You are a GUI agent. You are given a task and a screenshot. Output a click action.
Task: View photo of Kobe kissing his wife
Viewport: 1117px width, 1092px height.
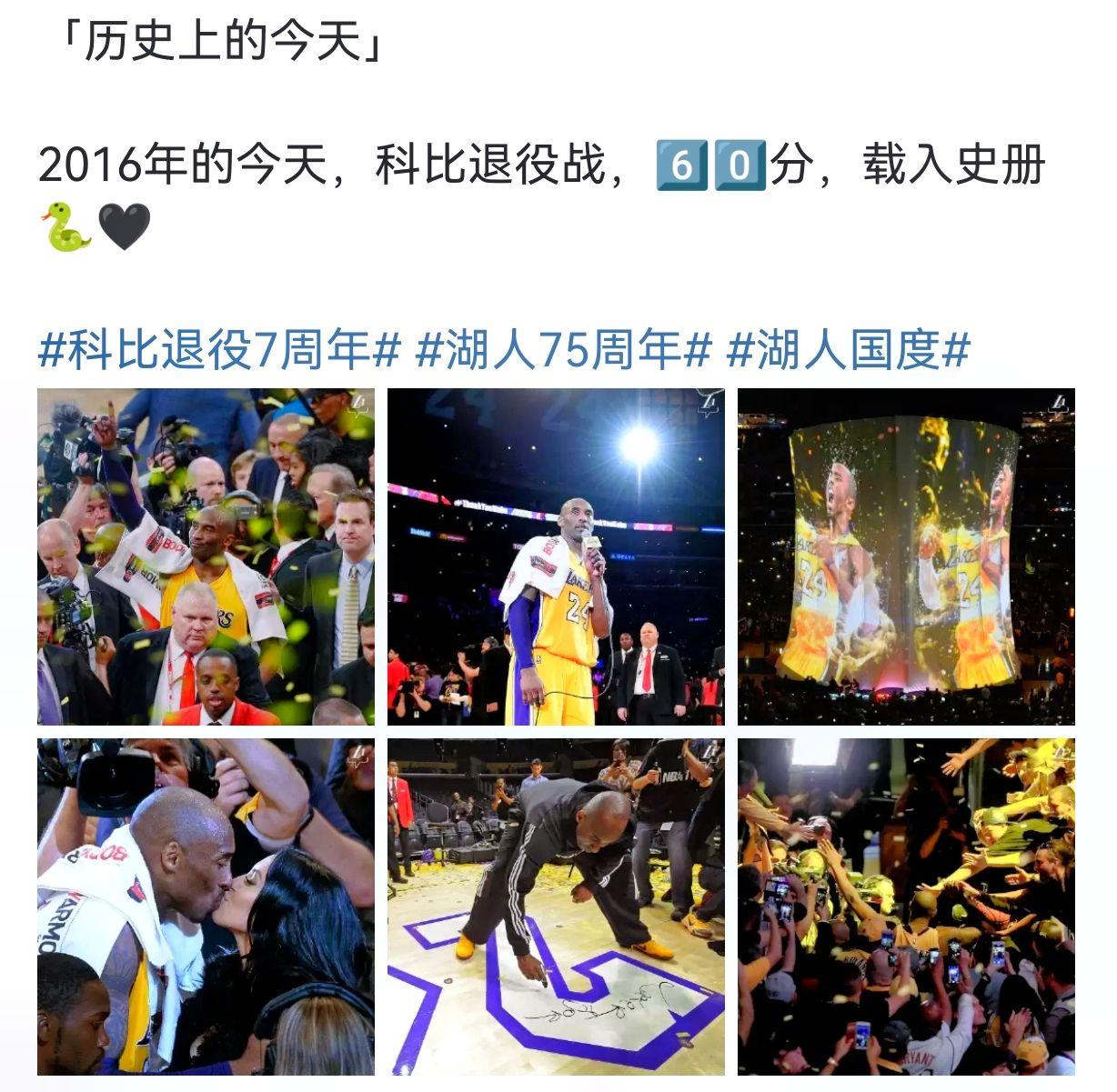(x=206, y=907)
